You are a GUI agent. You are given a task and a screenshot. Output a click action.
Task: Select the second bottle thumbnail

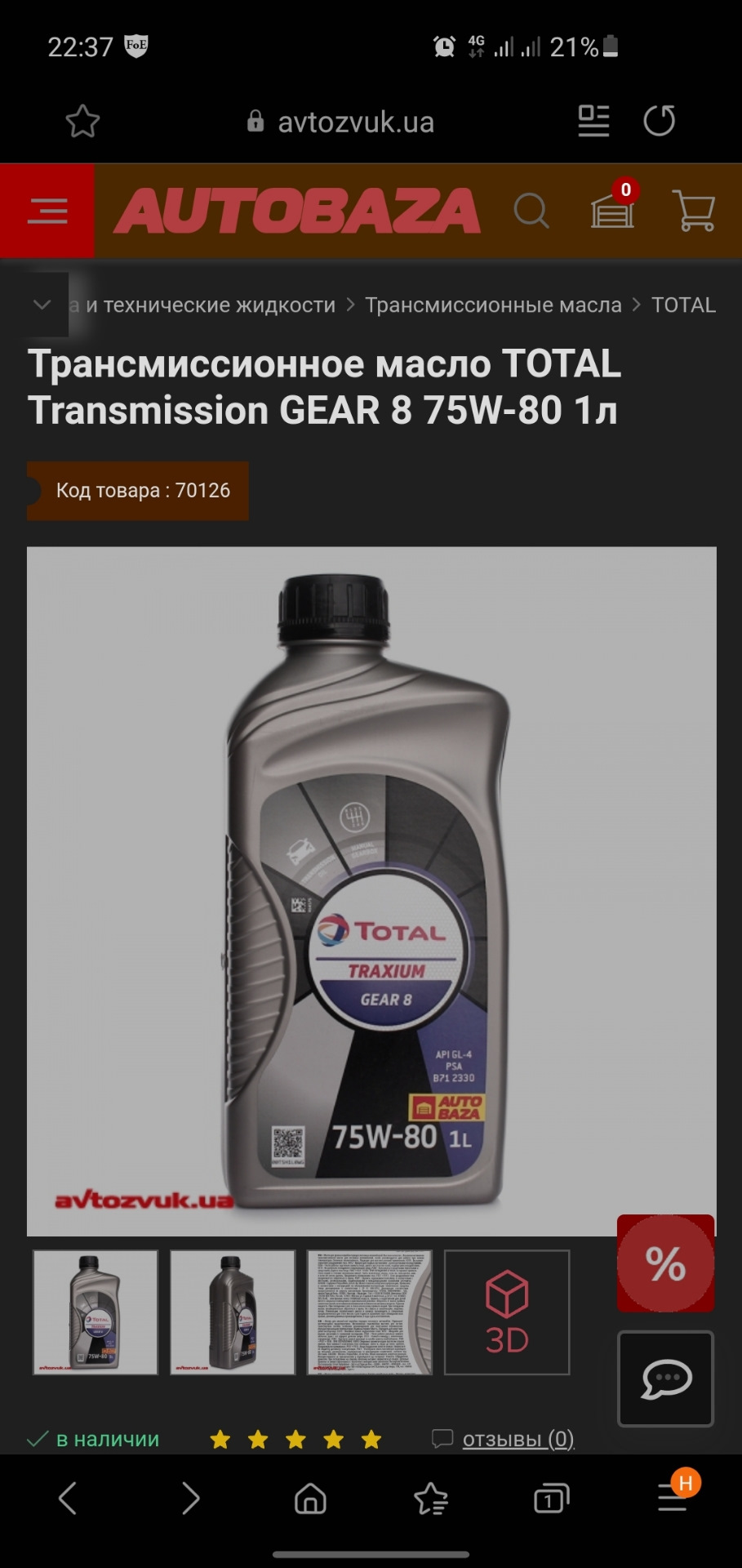[233, 1312]
